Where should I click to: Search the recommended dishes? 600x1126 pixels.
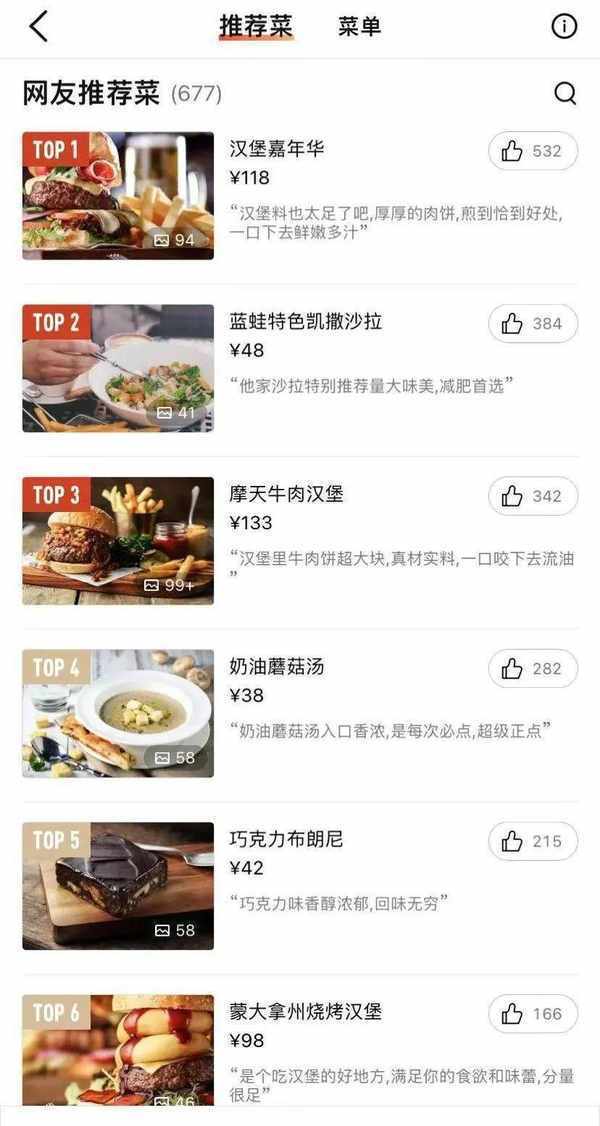[565, 94]
